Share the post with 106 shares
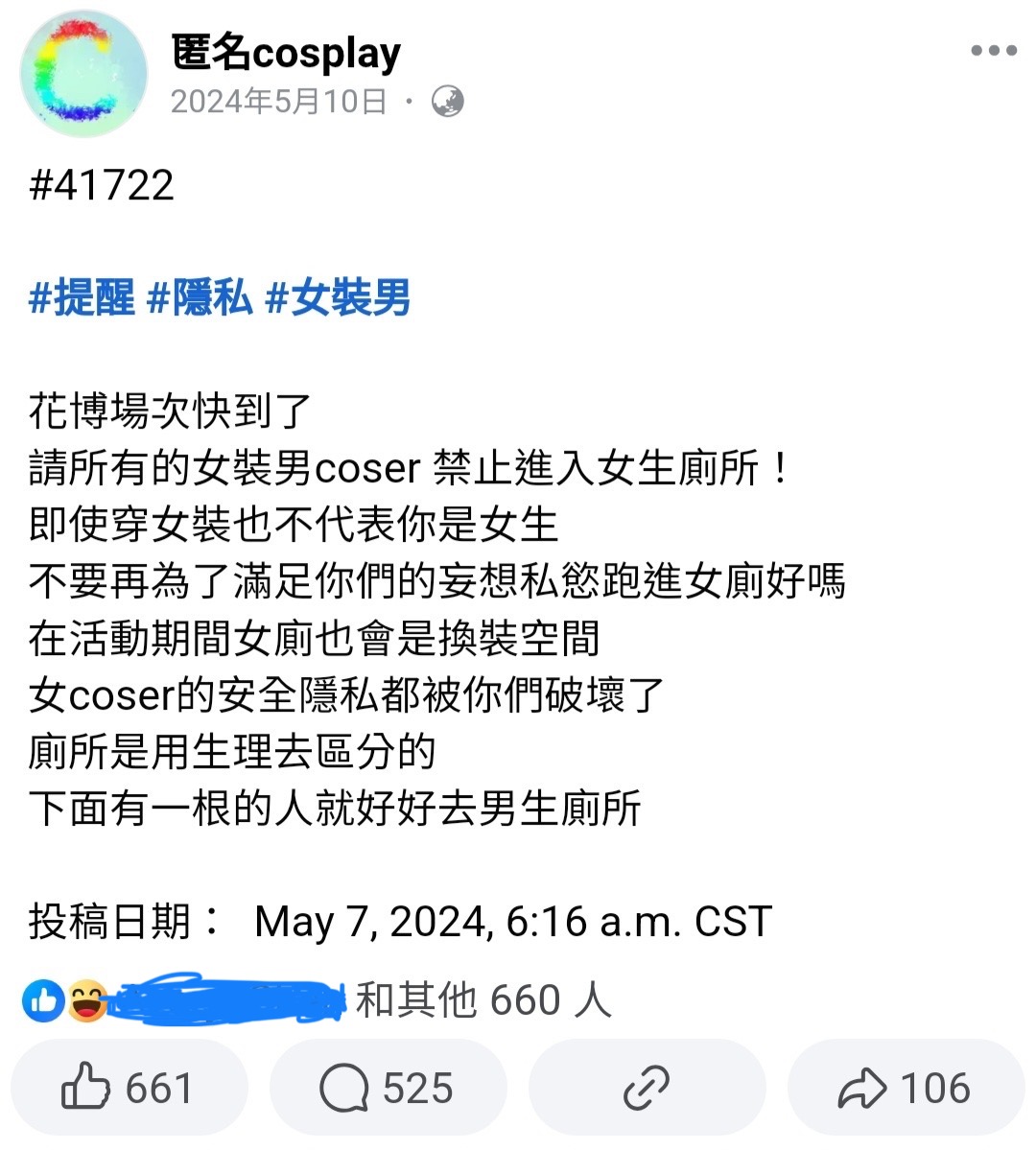 tap(906, 1089)
